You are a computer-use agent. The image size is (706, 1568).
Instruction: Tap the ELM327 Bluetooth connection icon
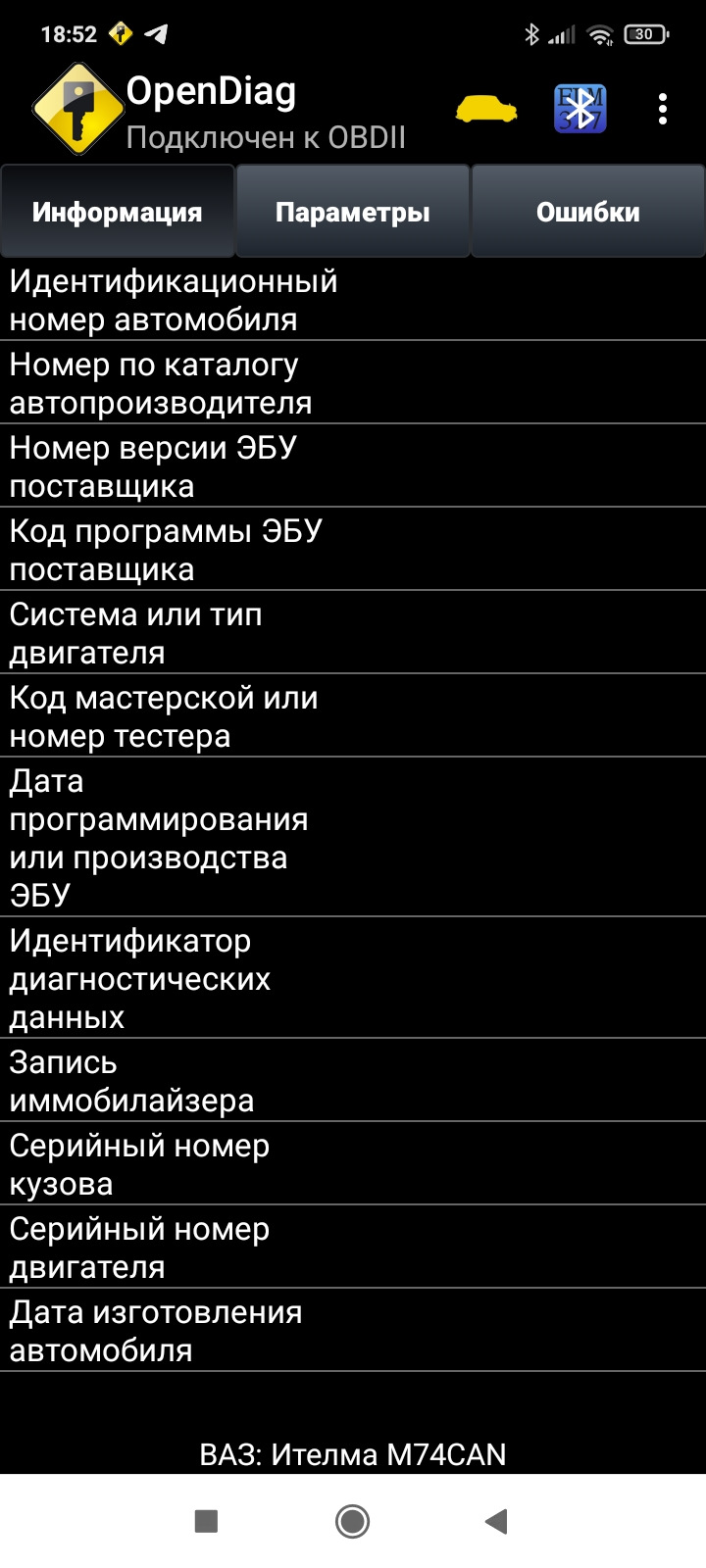coord(580,109)
